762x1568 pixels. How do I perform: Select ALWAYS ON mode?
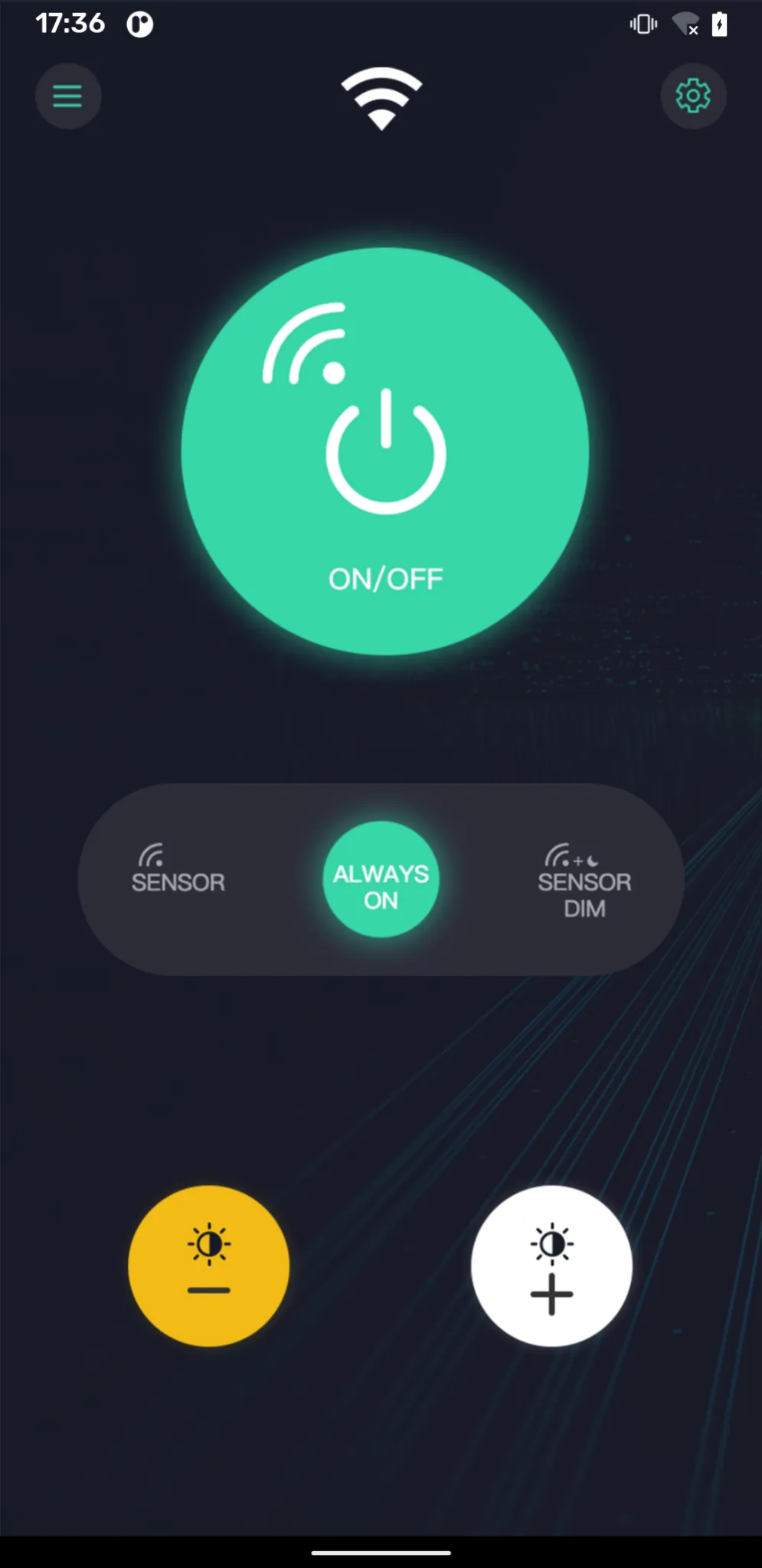381,879
